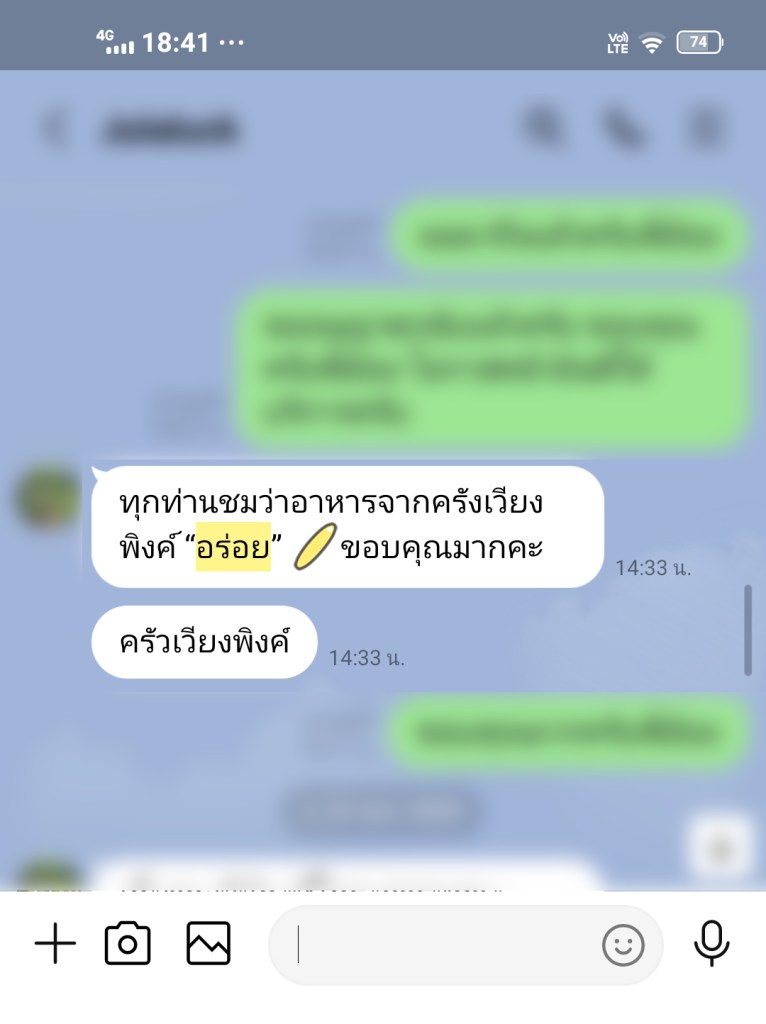The width and height of the screenshot is (766, 1024).
Task: Record a voice message with the microphone
Action: coord(711,944)
